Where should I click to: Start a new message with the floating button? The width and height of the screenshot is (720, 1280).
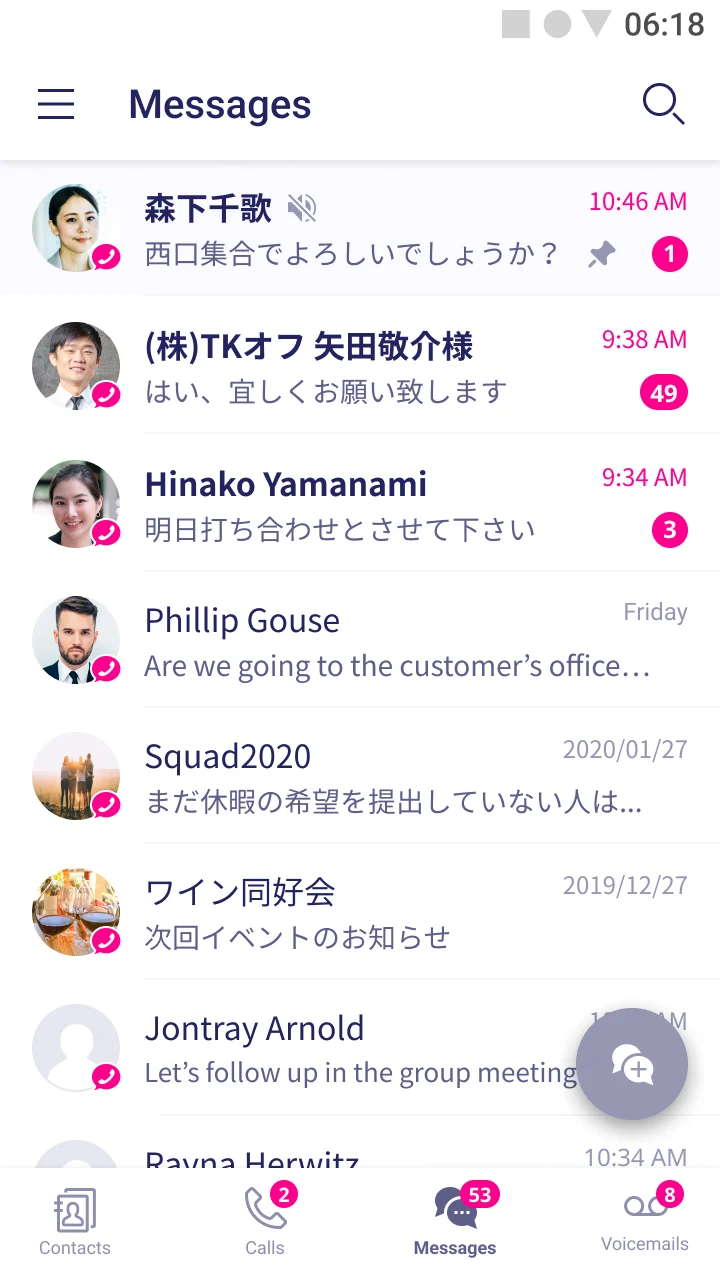pyautogui.click(x=632, y=1064)
